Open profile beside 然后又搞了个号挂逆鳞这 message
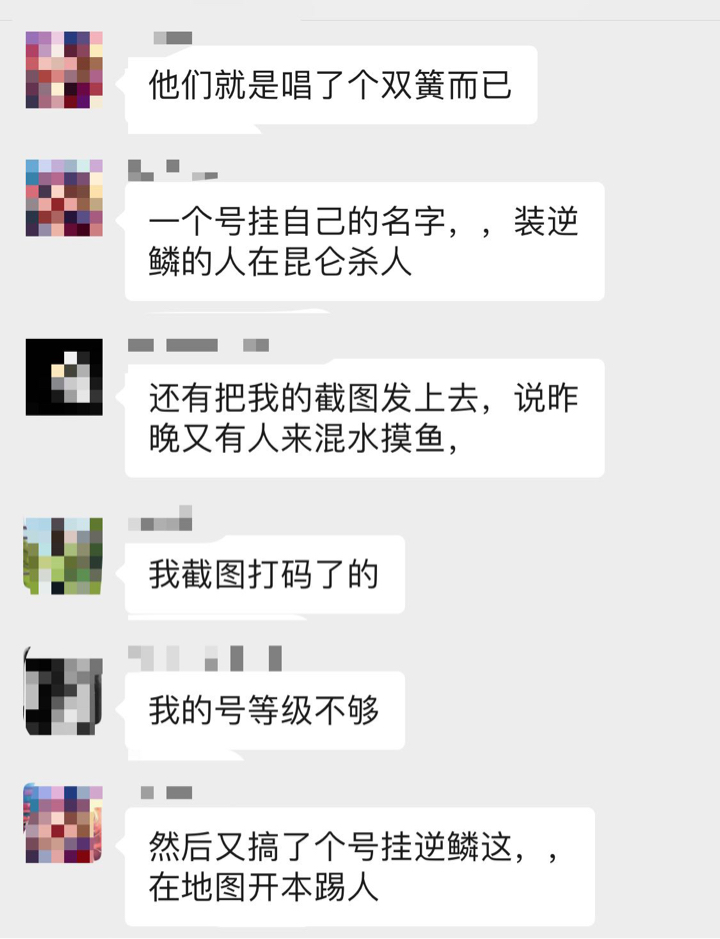 click(64, 824)
